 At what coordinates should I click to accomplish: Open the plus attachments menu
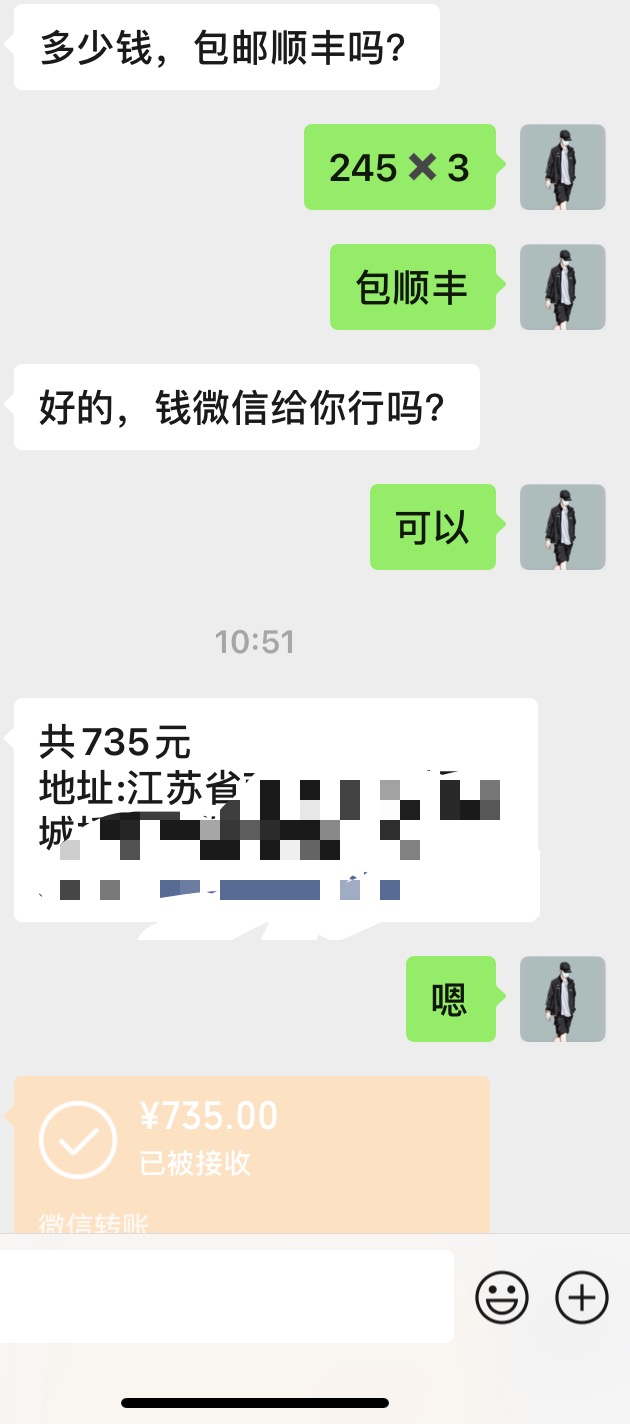[581, 1298]
